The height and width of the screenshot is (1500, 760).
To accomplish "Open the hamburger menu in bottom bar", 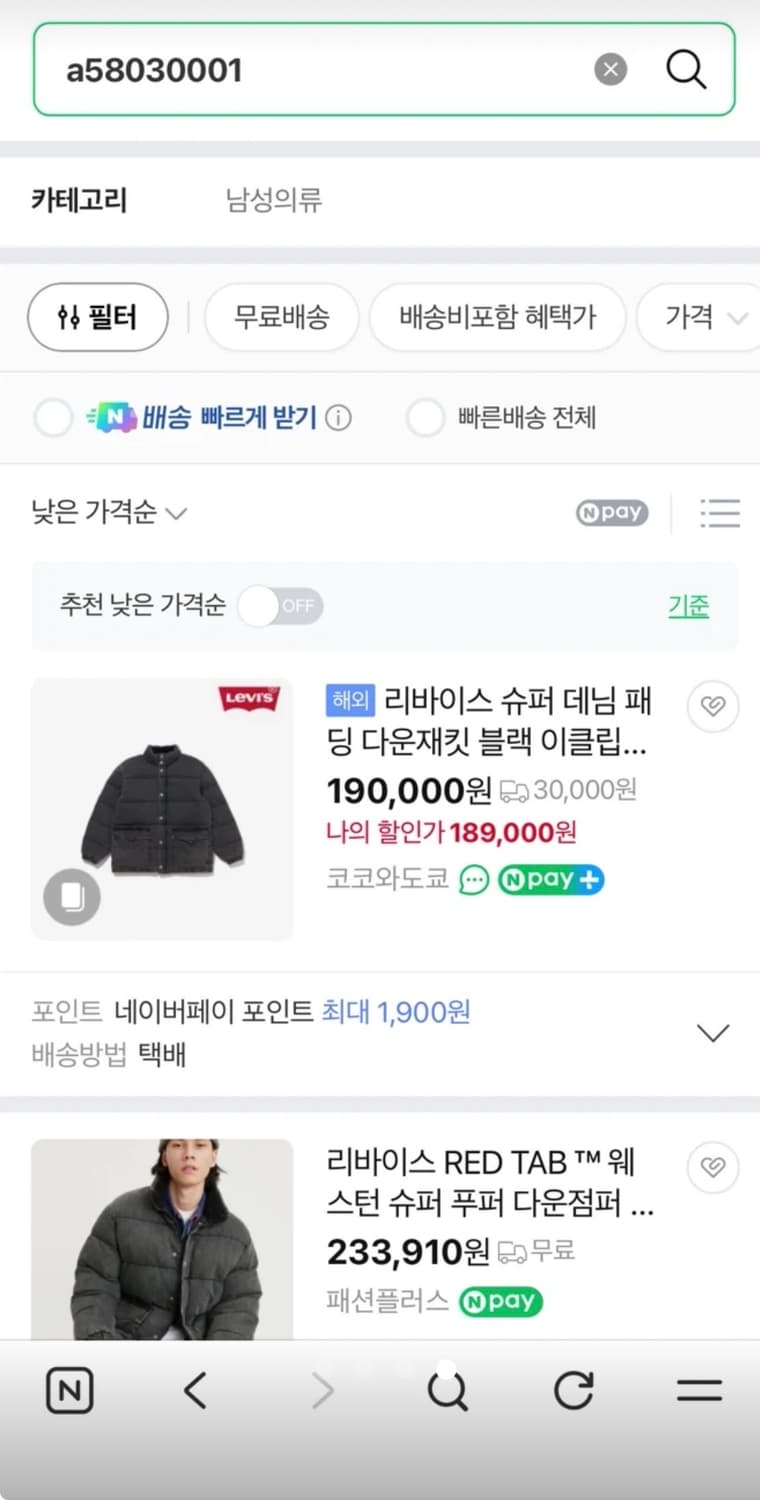I will (x=699, y=1389).
